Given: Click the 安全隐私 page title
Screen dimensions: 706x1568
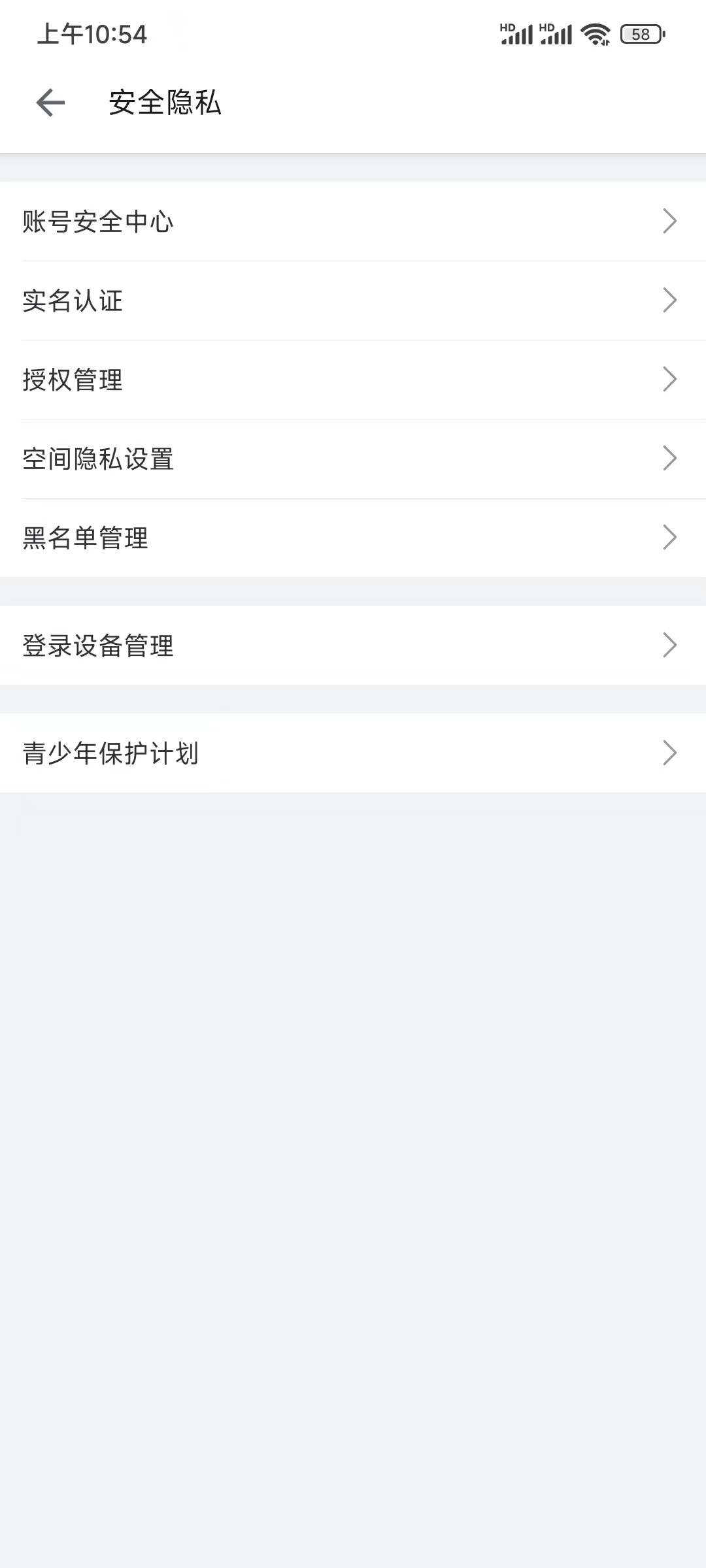Looking at the screenshot, I should [165, 103].
